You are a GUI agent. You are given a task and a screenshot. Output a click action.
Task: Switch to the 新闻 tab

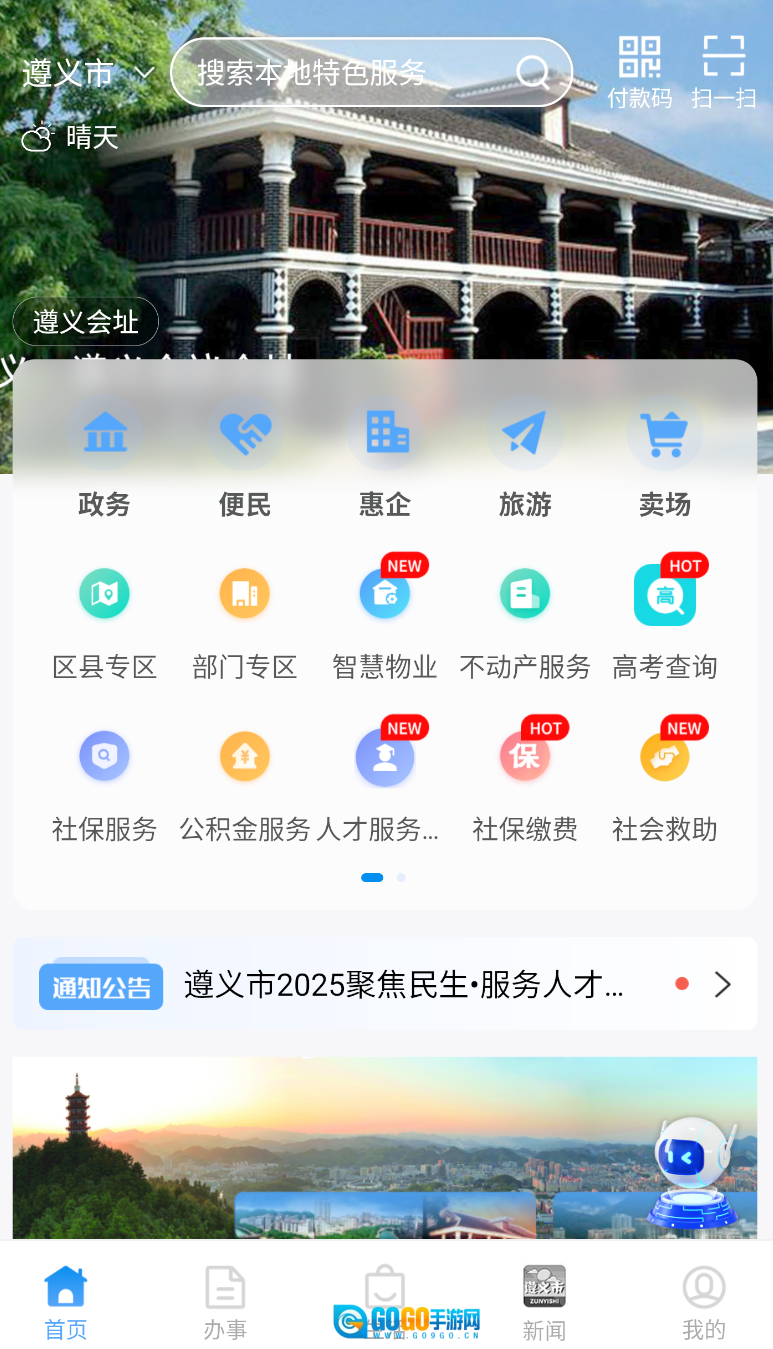tap(544, 1302)
